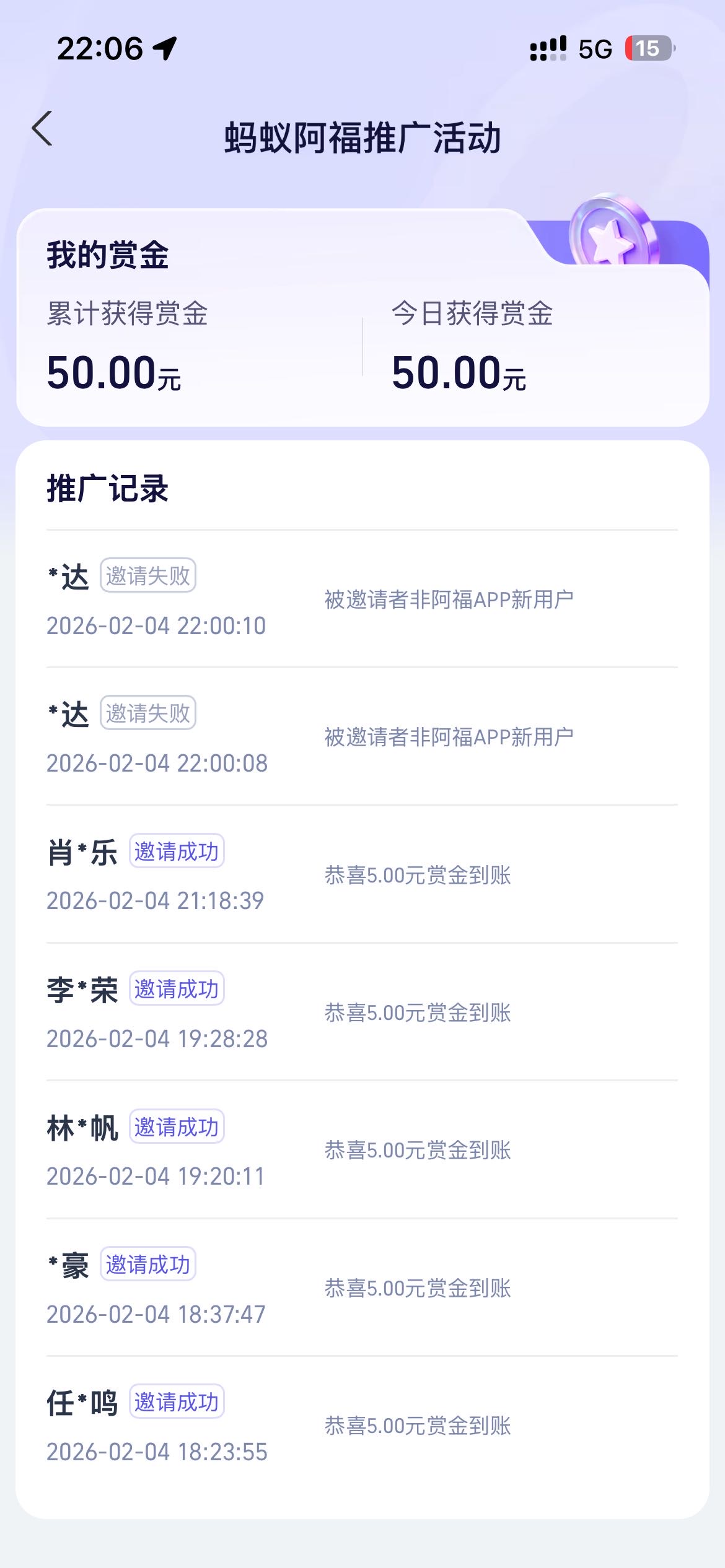Tap the back chevron arrow
This screenshot has height=1568, width=725.
42,127
